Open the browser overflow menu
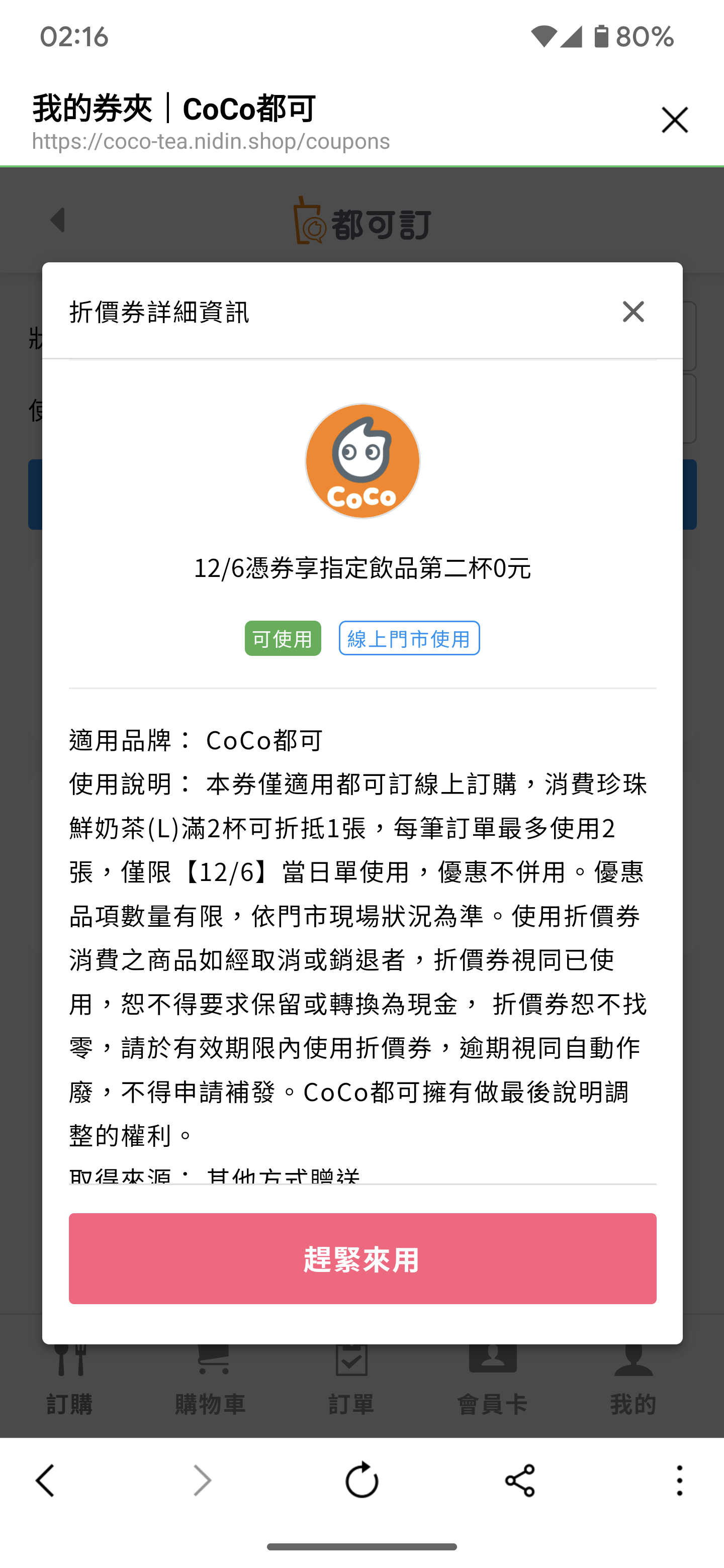The width and height of the screenshot is (724, 1568). pyautogui.click(x=680, y=1481)
